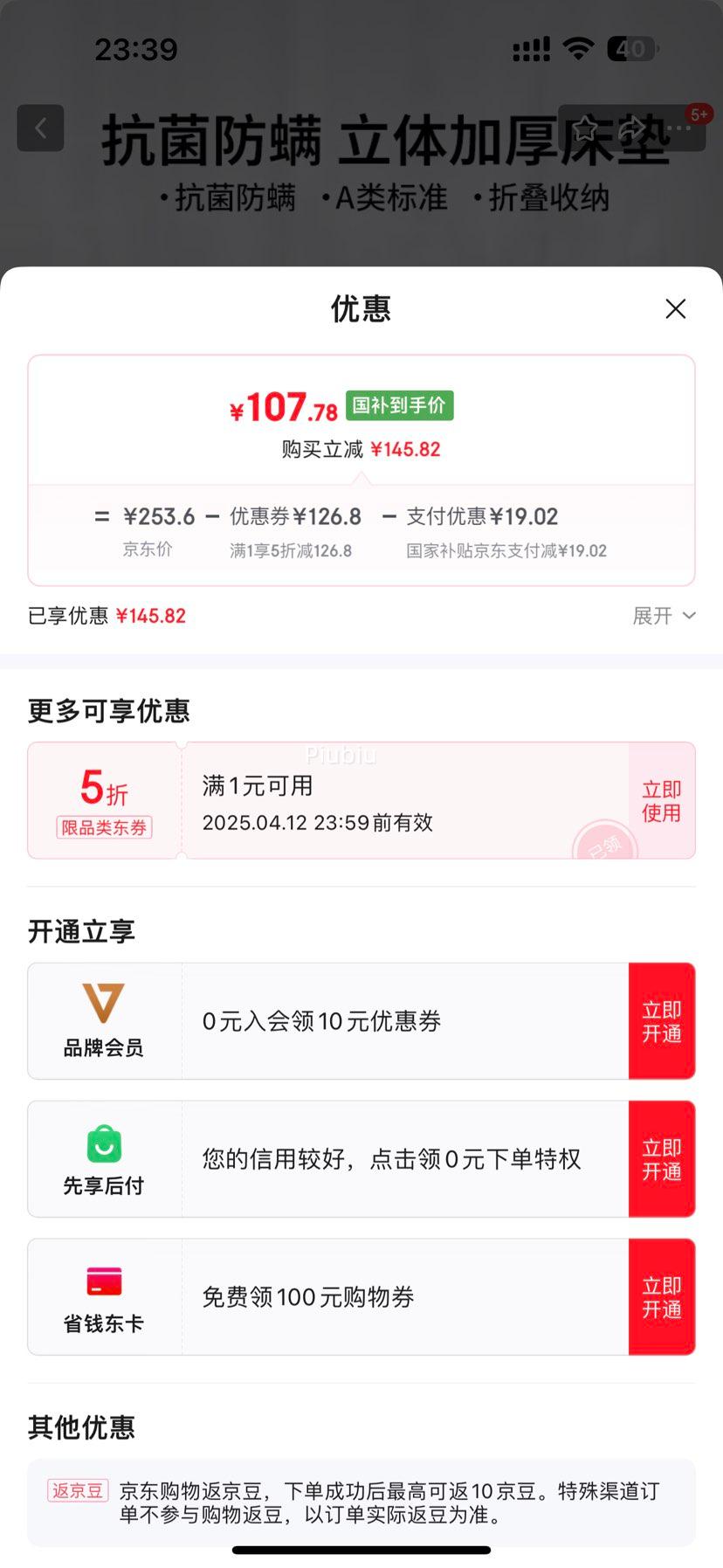Tap 立即开通 for 省钱东卡
This screenshot has height=1568, width=723.
click(x=662, y=1296)
